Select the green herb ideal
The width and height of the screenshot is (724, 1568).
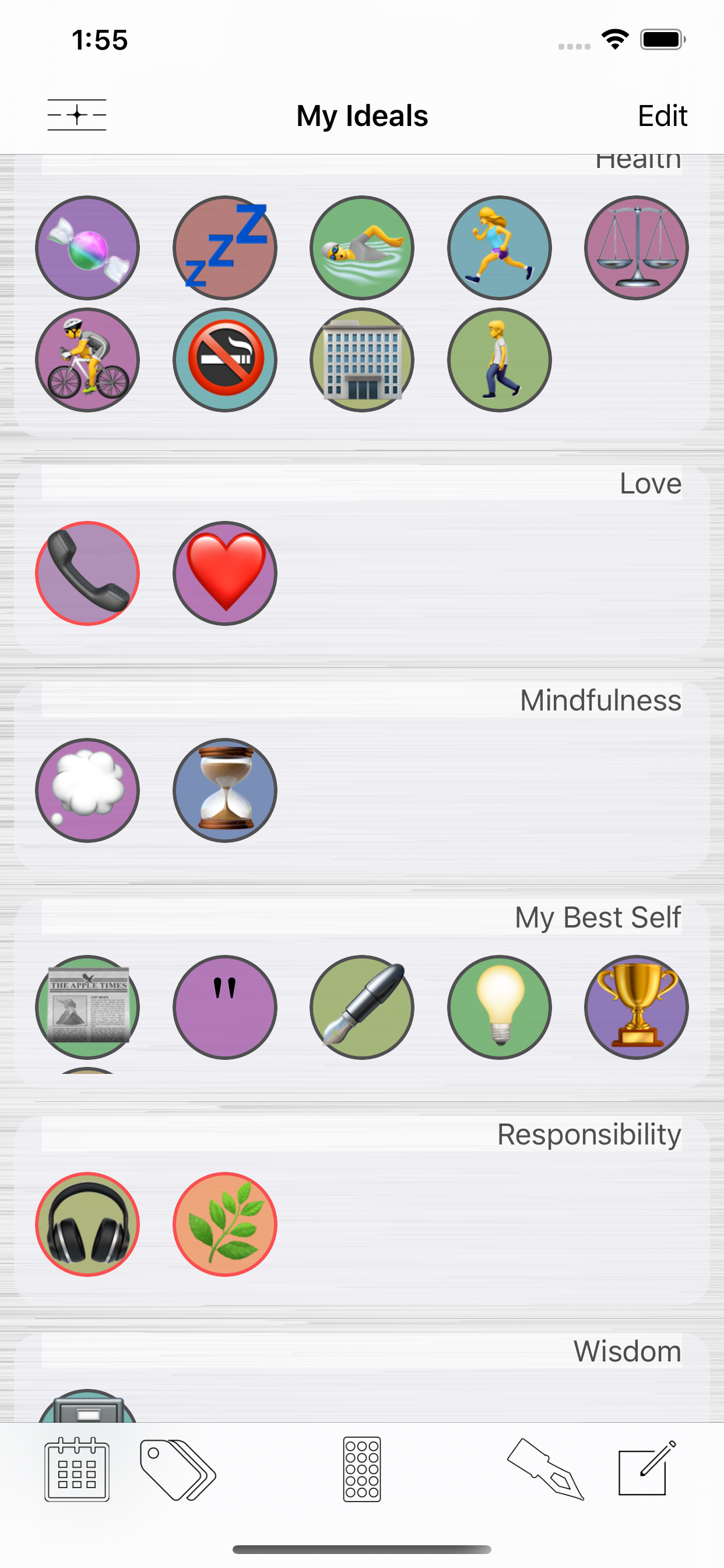coord(225,1224)
